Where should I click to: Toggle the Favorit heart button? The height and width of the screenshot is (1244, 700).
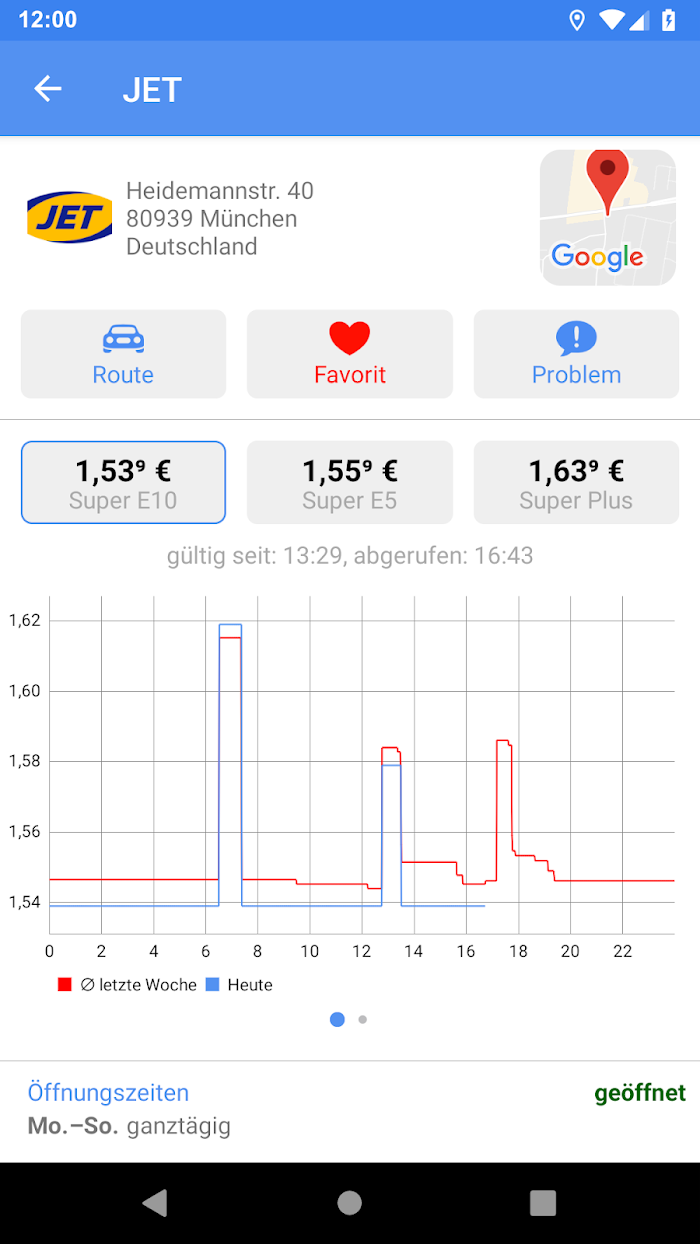(x=350, y=354)
